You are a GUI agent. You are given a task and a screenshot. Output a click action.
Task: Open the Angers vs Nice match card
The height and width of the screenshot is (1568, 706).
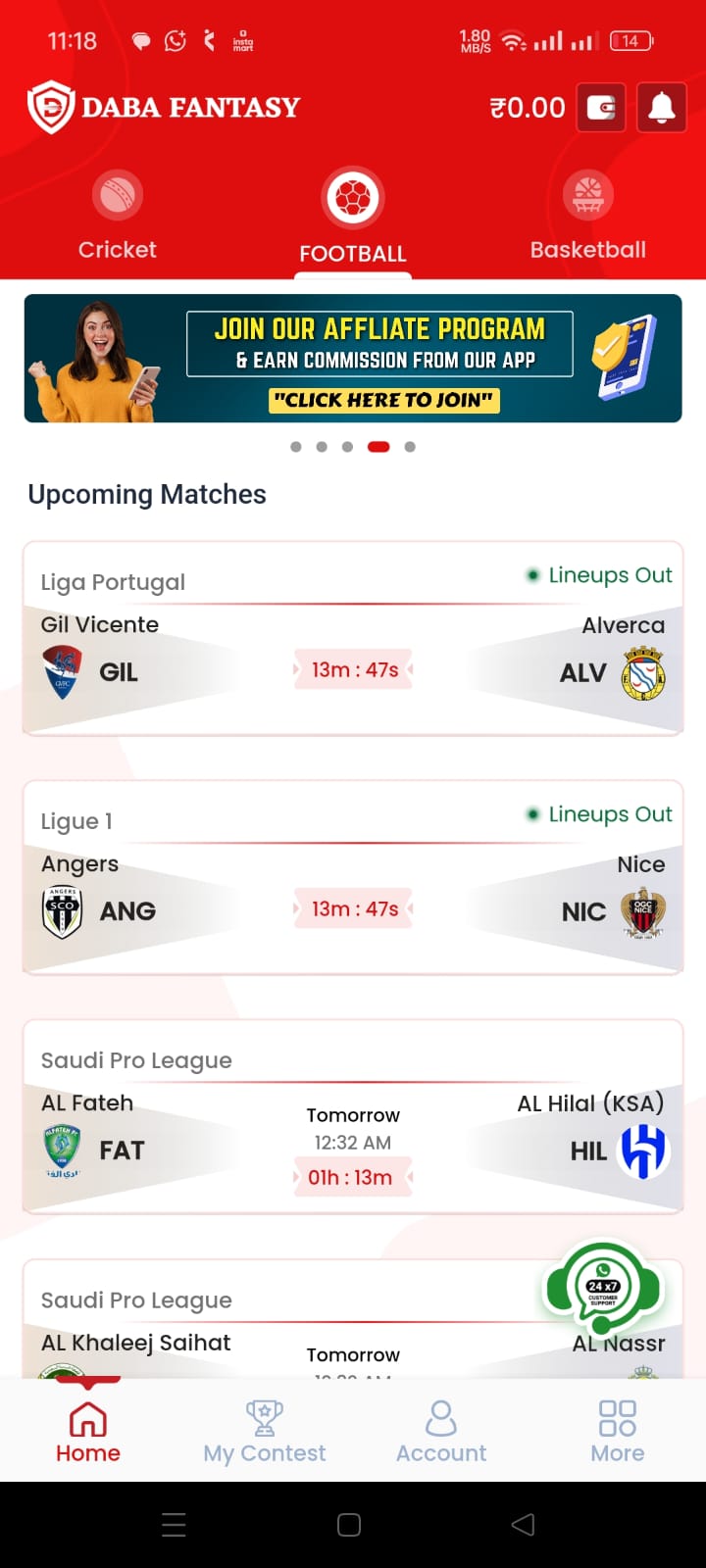point(353,877)
